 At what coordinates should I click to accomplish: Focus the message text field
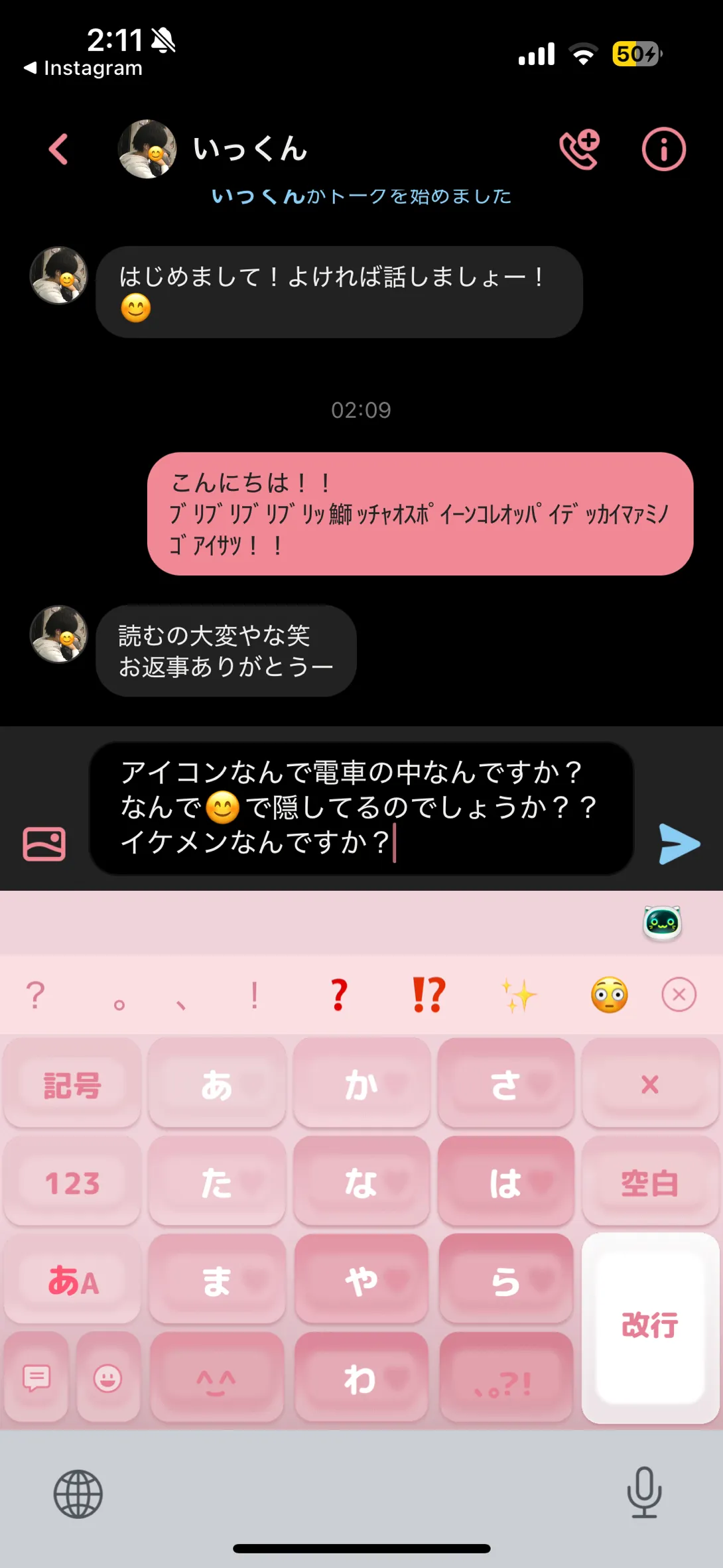pyautogui.click(x=361, y=808)
